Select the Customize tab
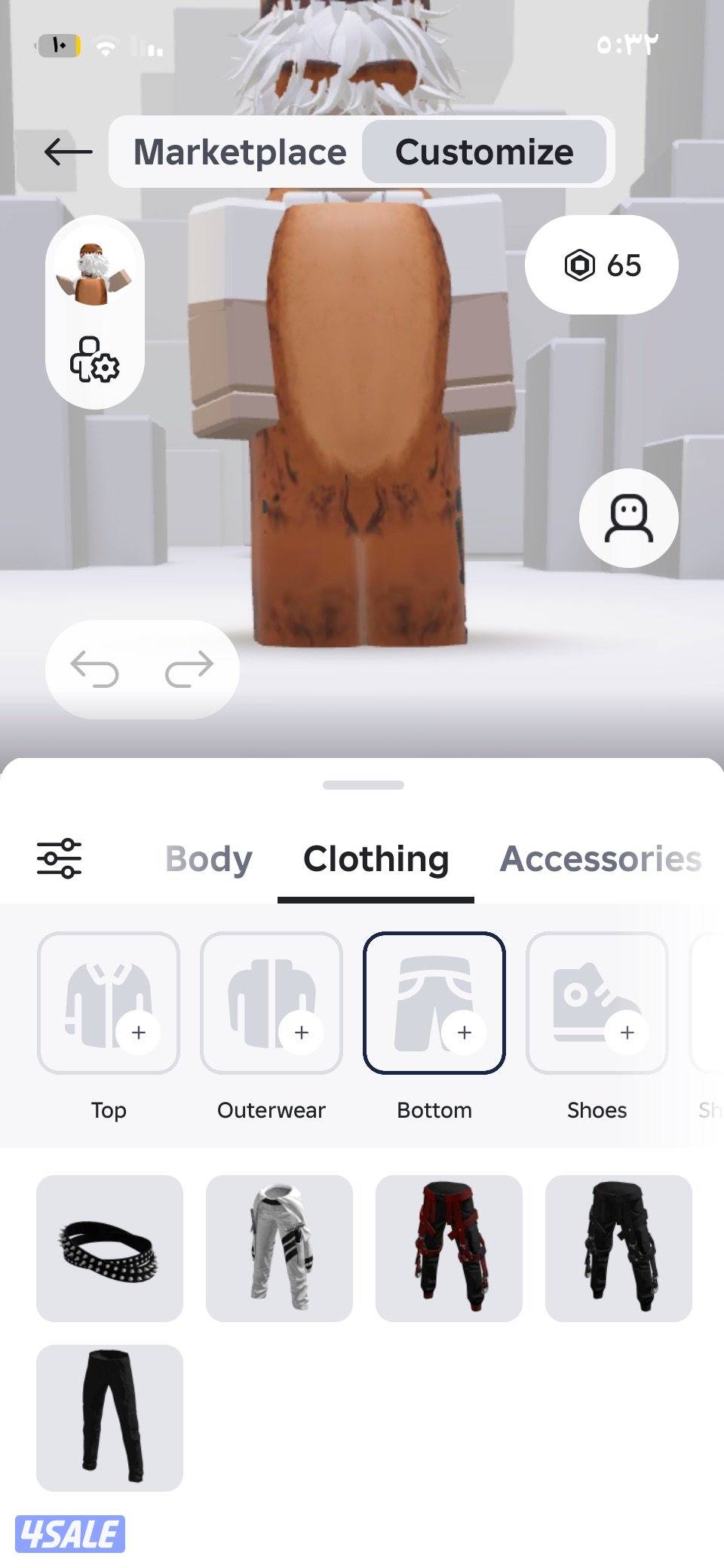Screen dimensions: 724x1568 [484, 152]
